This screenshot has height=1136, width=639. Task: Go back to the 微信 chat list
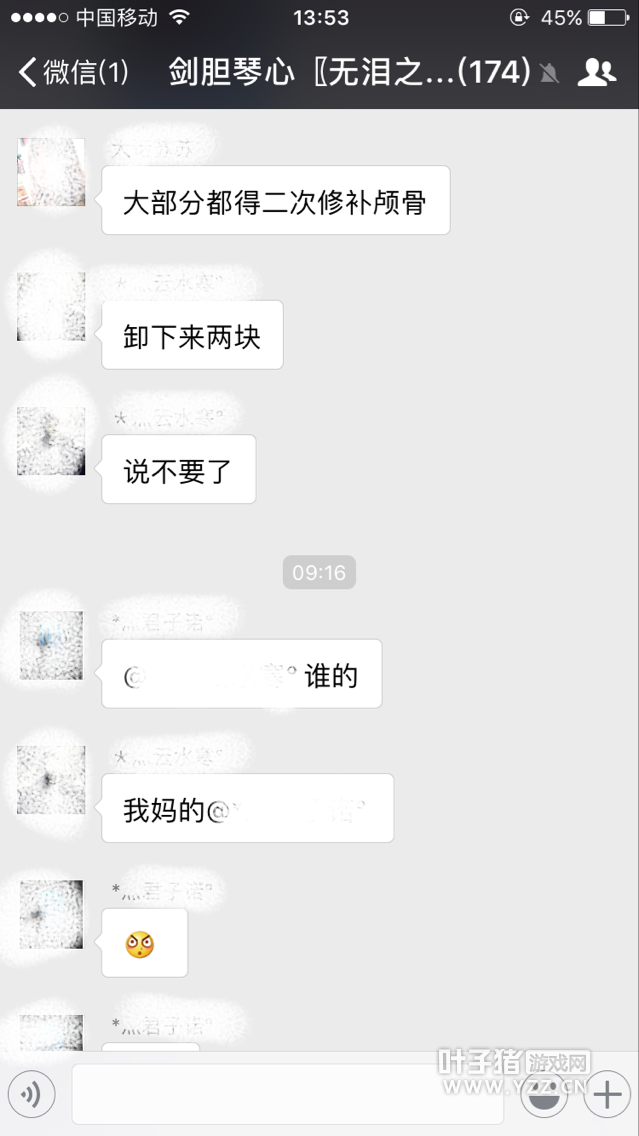[72, 73]
